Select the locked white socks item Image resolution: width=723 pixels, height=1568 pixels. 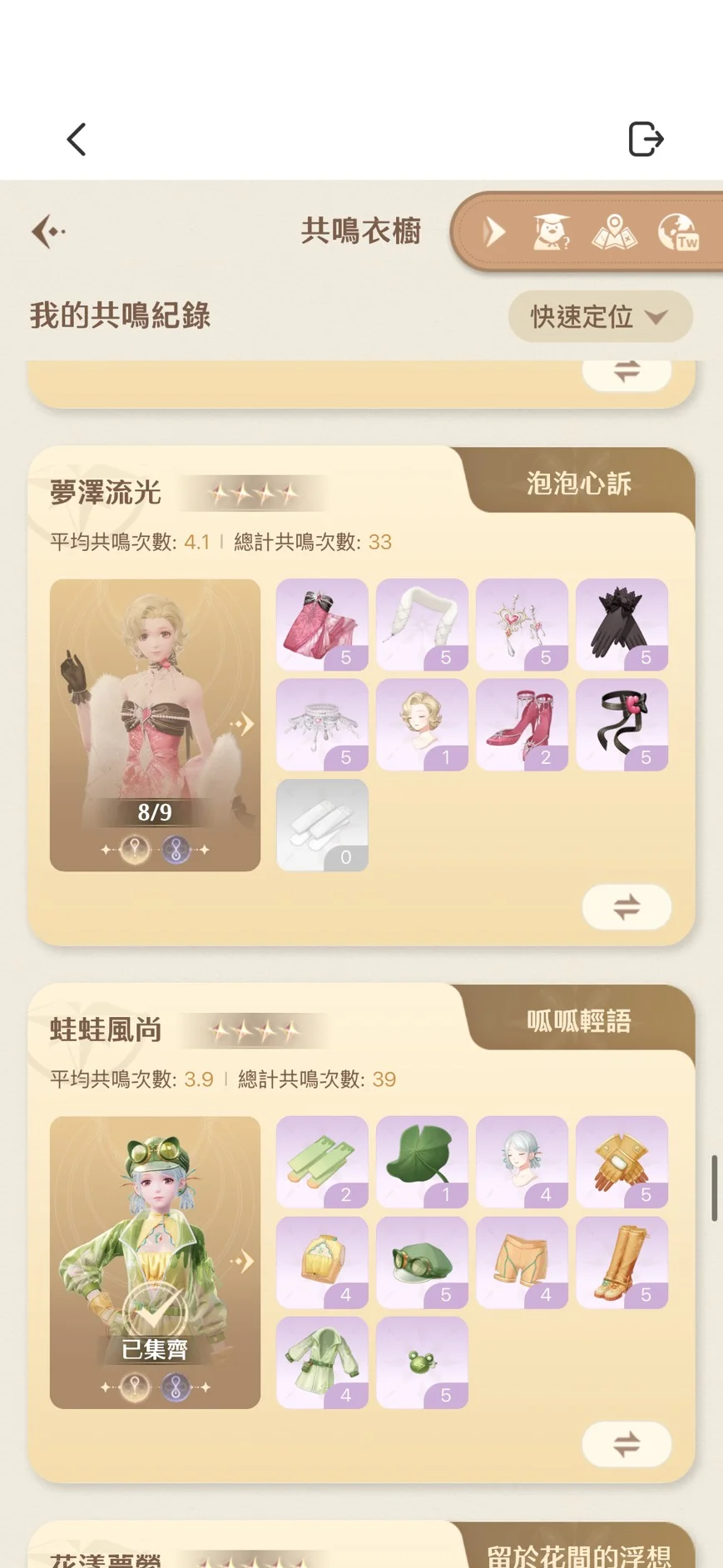pos(322,825)
